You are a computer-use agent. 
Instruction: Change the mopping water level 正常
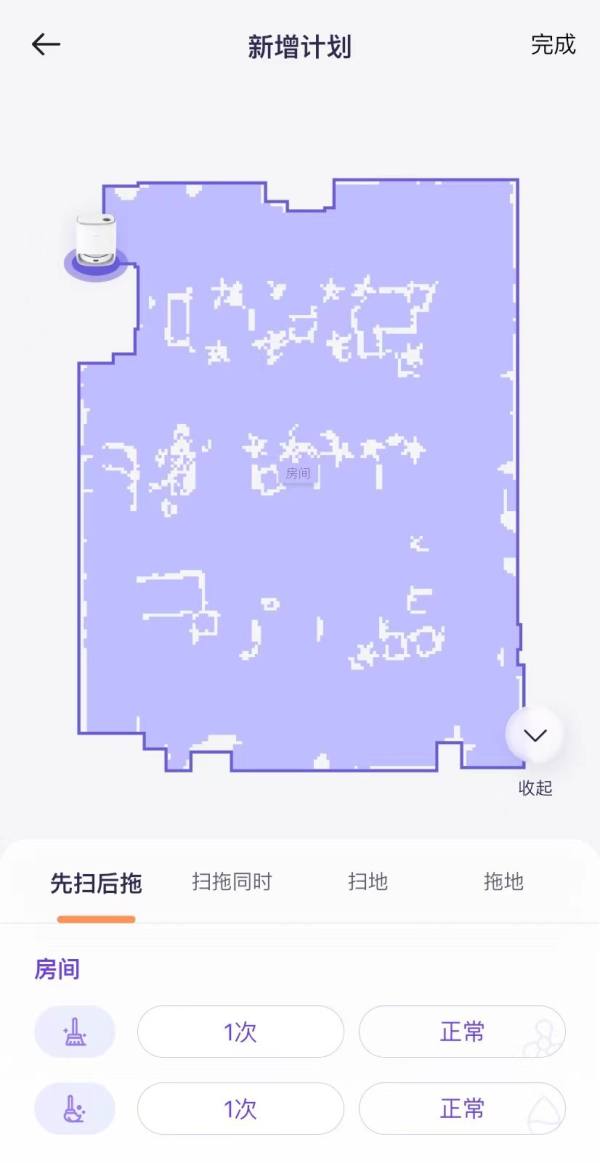click(462, 1108)
